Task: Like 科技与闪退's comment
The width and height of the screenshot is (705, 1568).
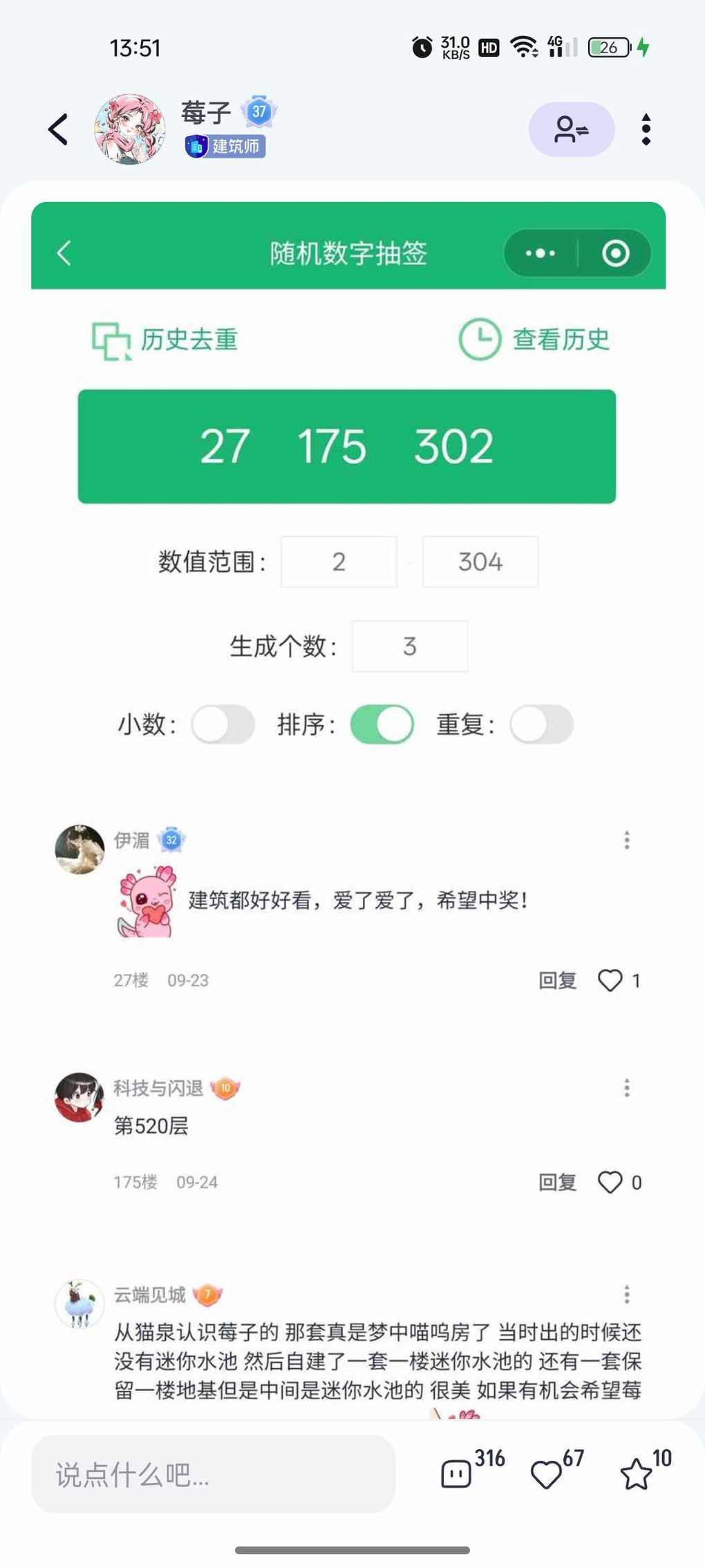Action: click(610, 1182)
